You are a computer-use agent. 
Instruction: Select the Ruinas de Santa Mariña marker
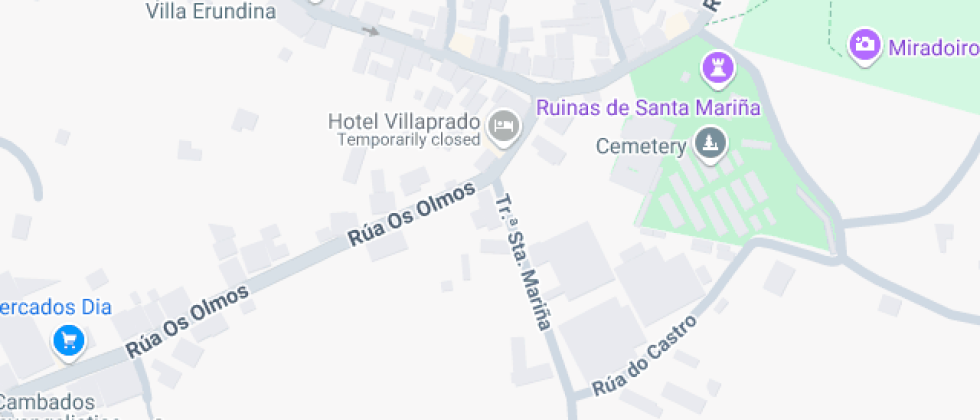[719, 69]
